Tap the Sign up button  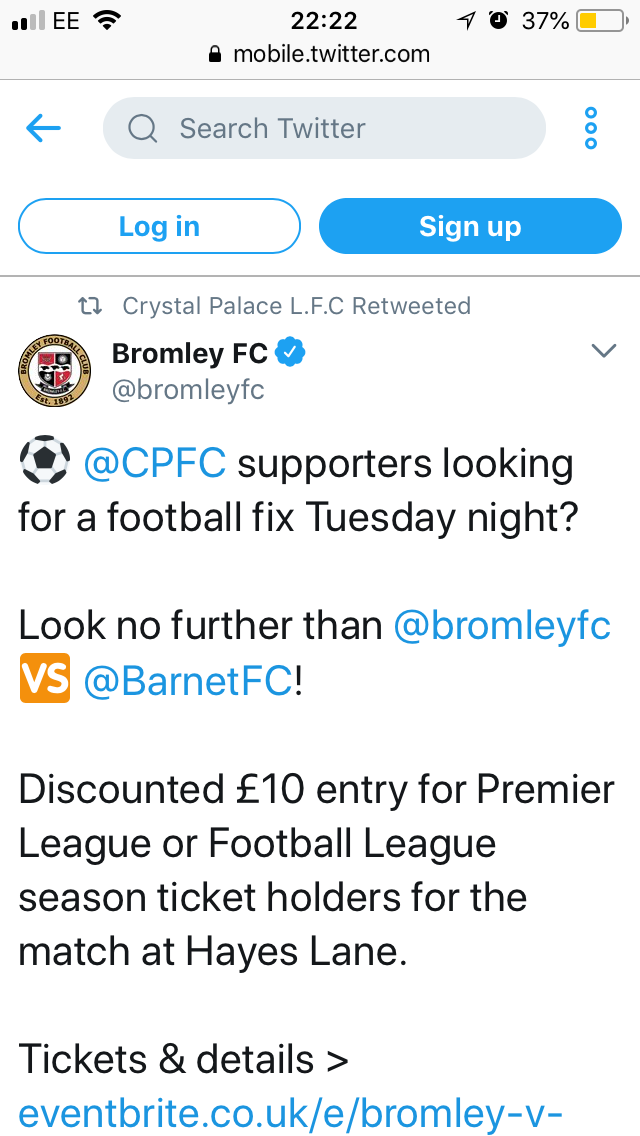click(470, 226)
